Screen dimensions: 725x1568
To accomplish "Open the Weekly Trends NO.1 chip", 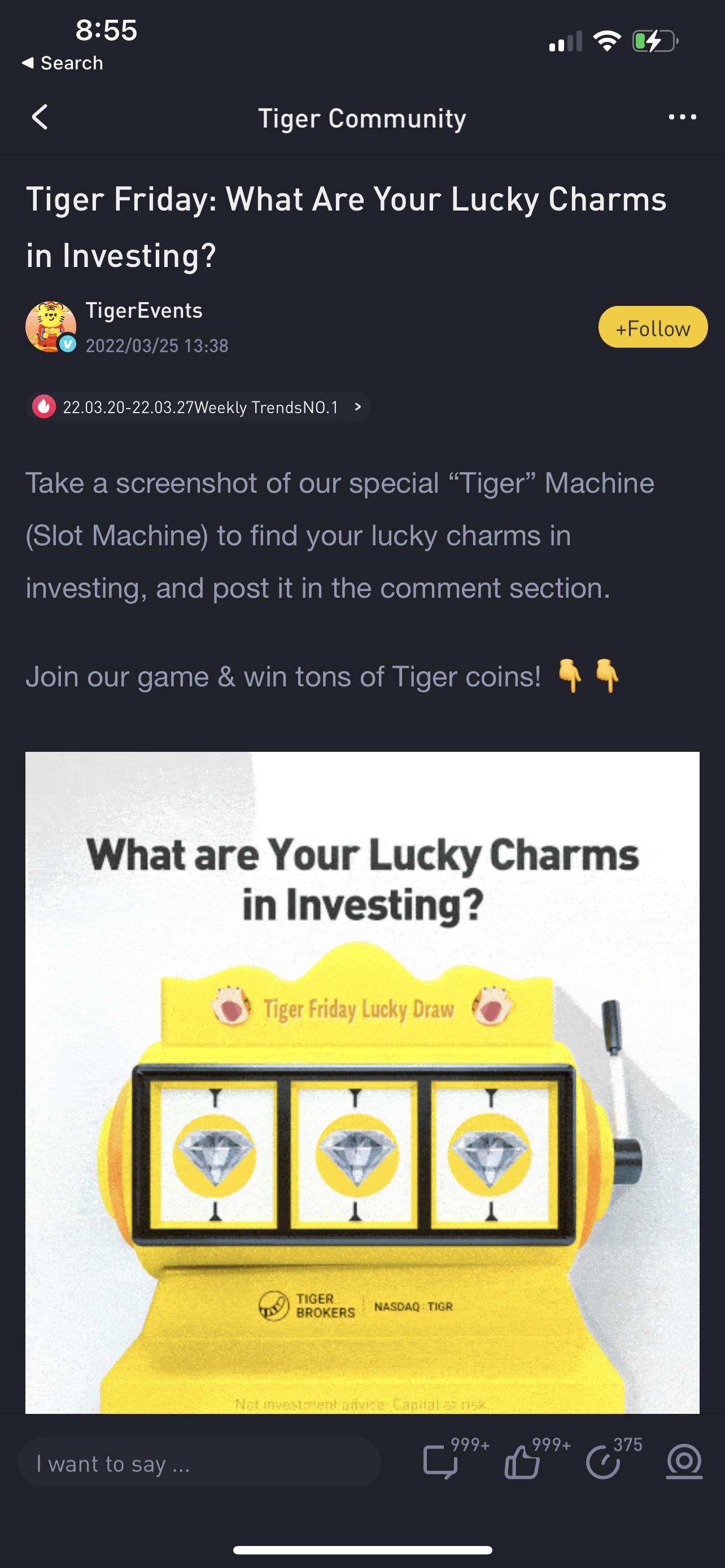I will [x=198, y=406].
